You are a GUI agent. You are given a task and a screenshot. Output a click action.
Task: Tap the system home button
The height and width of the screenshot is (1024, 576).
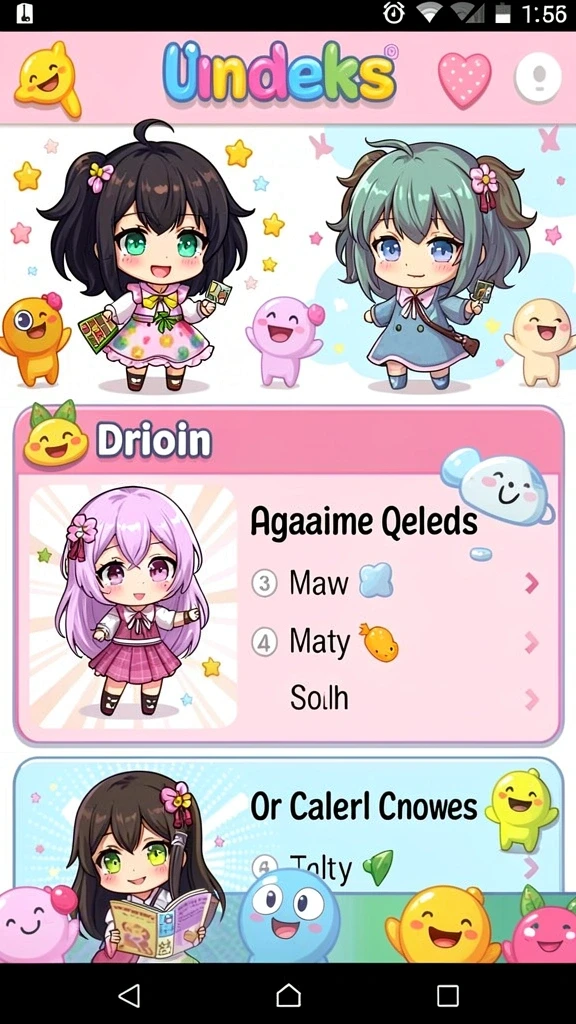(288, 995)
